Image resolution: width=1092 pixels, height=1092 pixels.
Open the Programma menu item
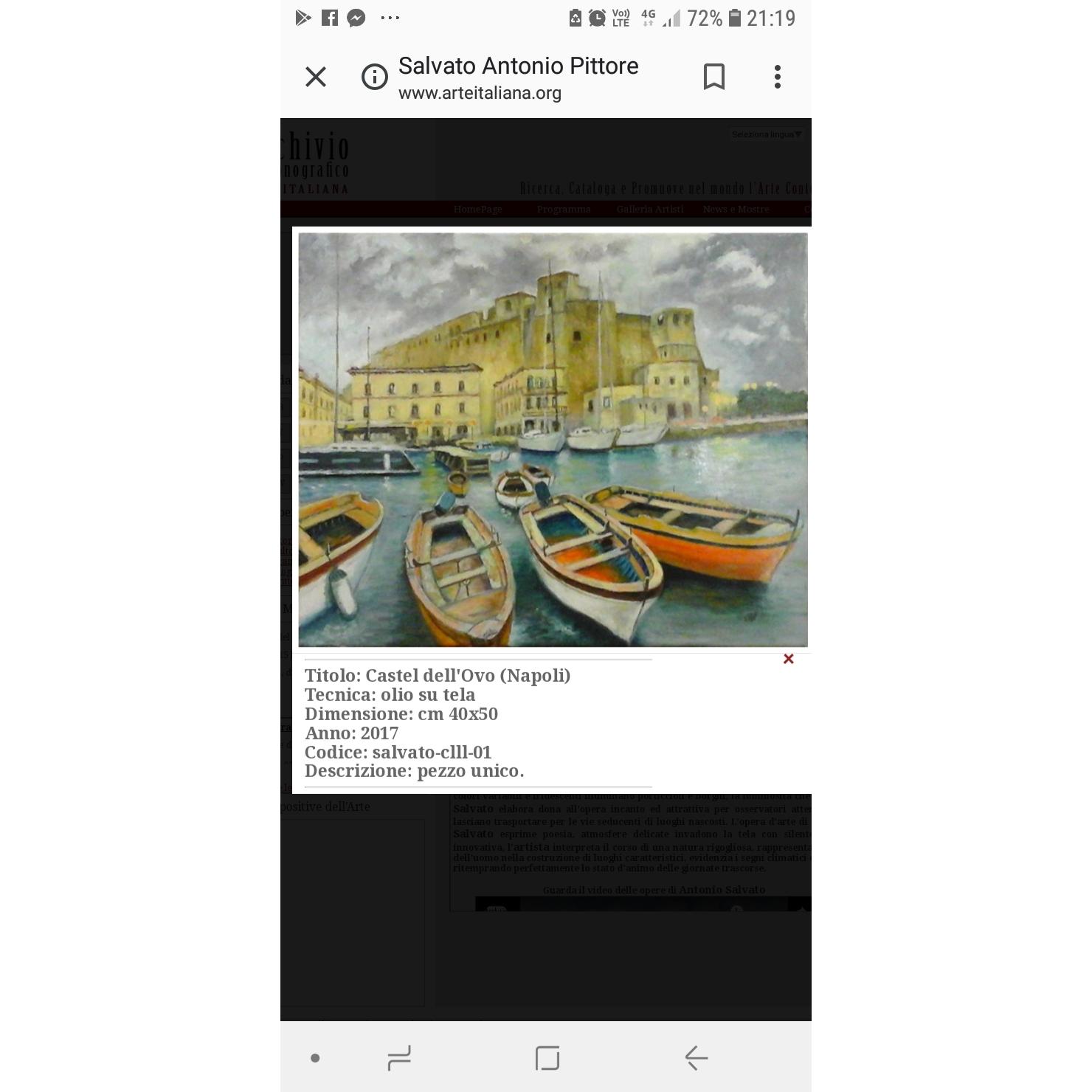(564, 210)
